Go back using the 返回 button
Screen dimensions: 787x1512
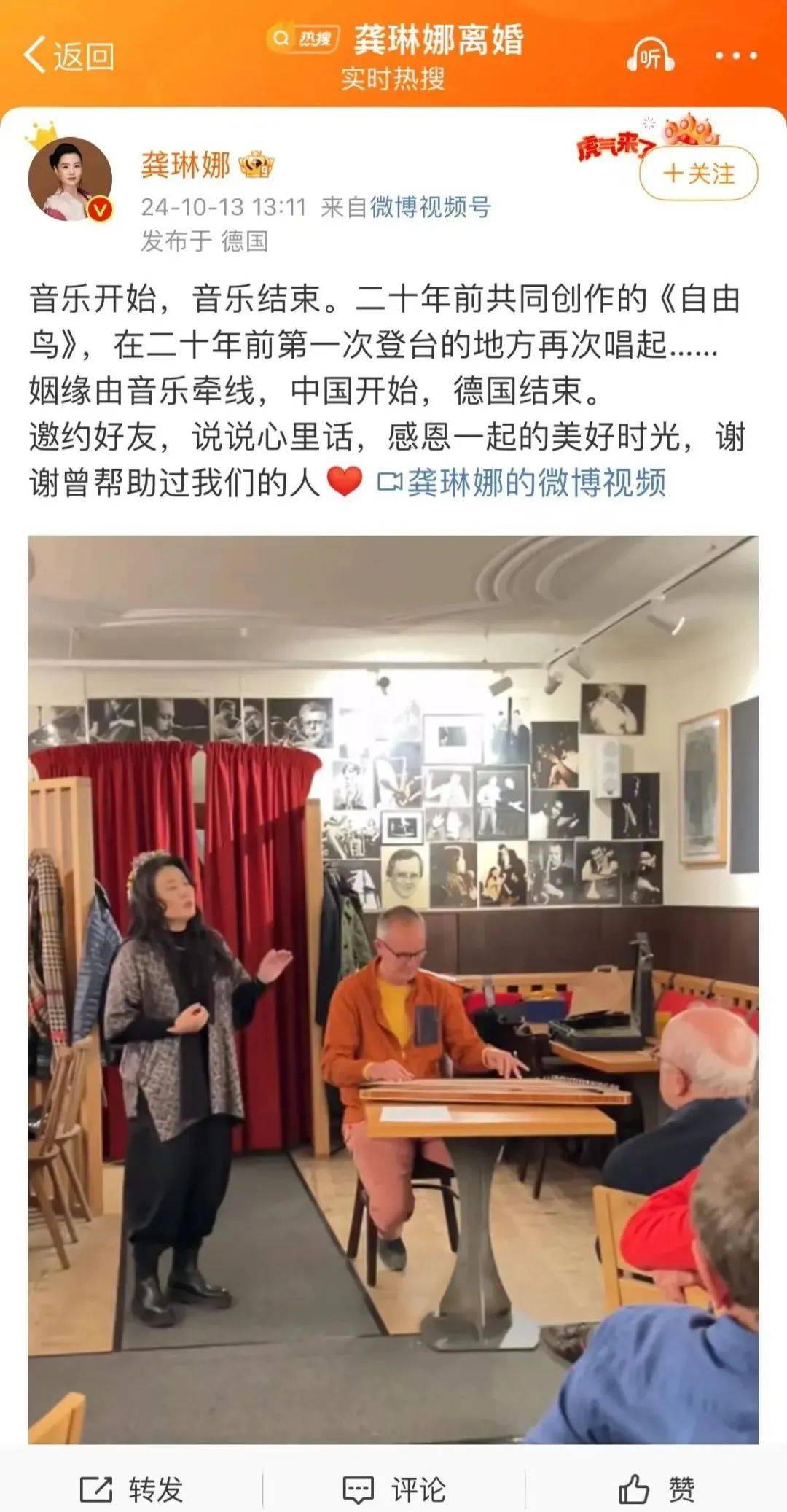pos(68,56)
